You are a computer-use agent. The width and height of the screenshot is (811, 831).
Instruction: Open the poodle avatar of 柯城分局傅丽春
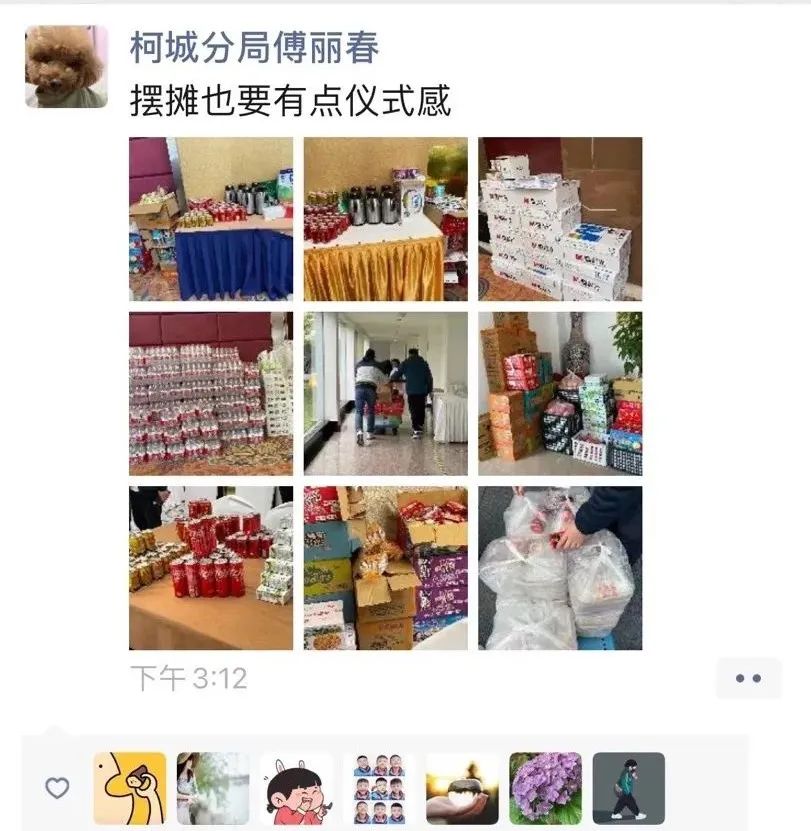click(66, 67)
